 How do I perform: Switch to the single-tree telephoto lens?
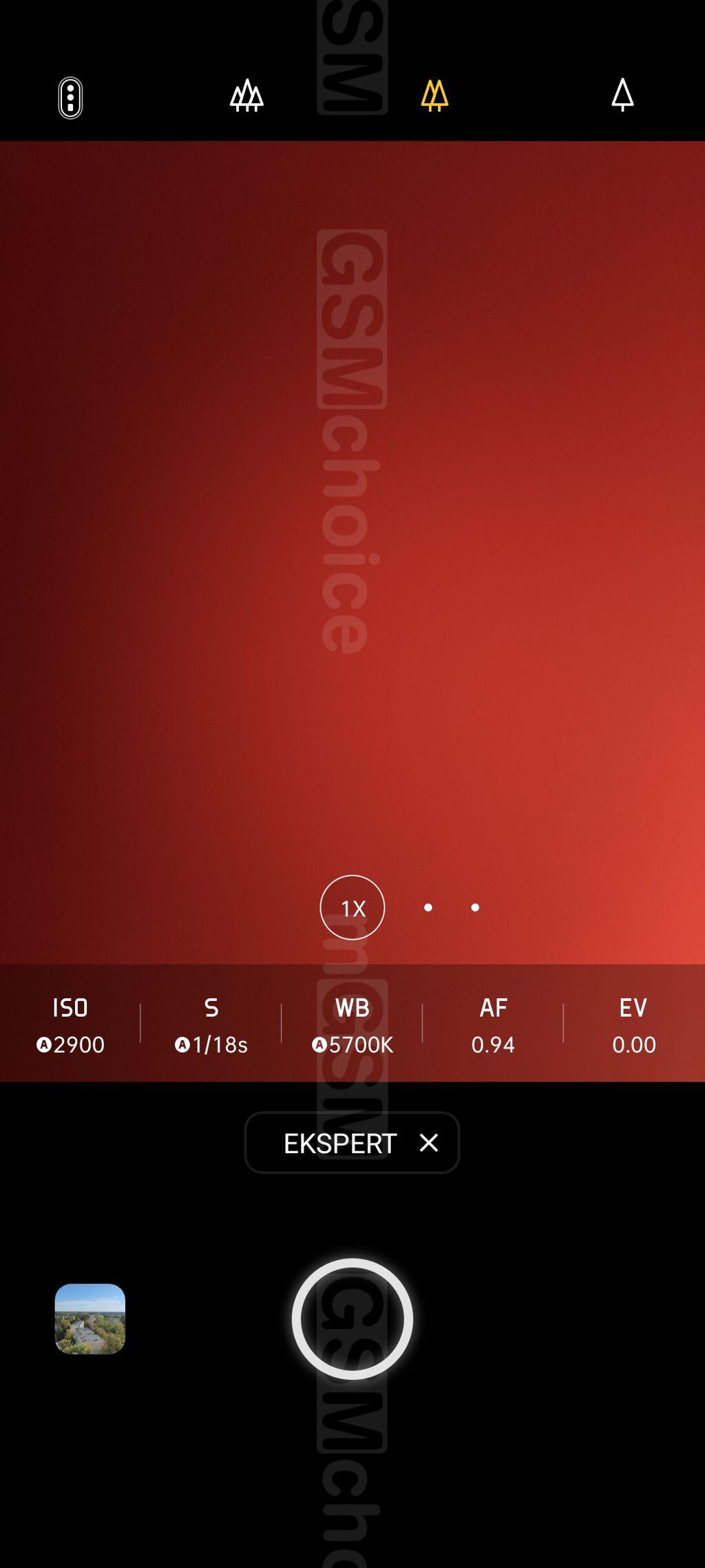[x=622, y=94]
